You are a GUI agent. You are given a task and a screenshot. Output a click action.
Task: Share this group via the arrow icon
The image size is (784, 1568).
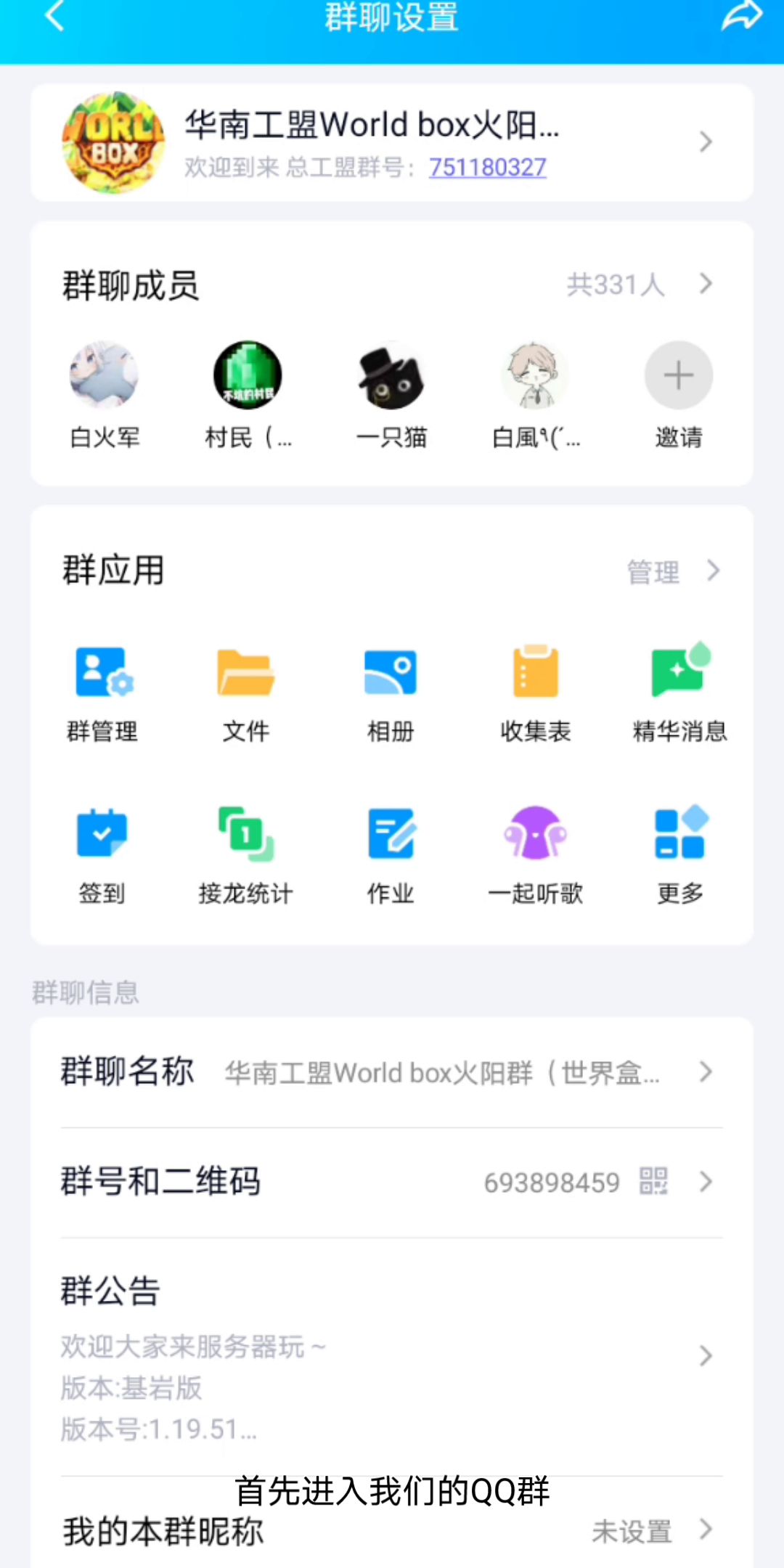point(741,16)
